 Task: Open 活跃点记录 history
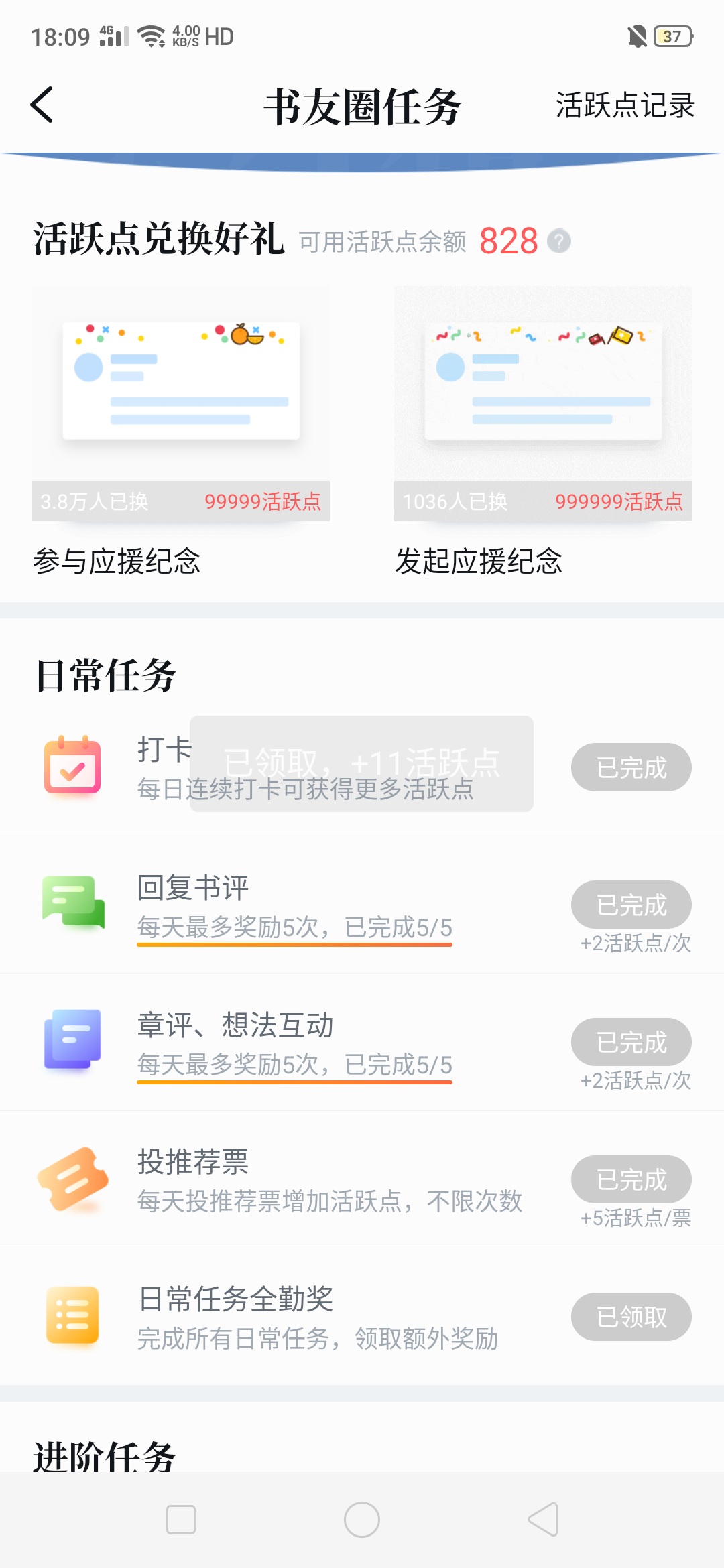point(625,105)
